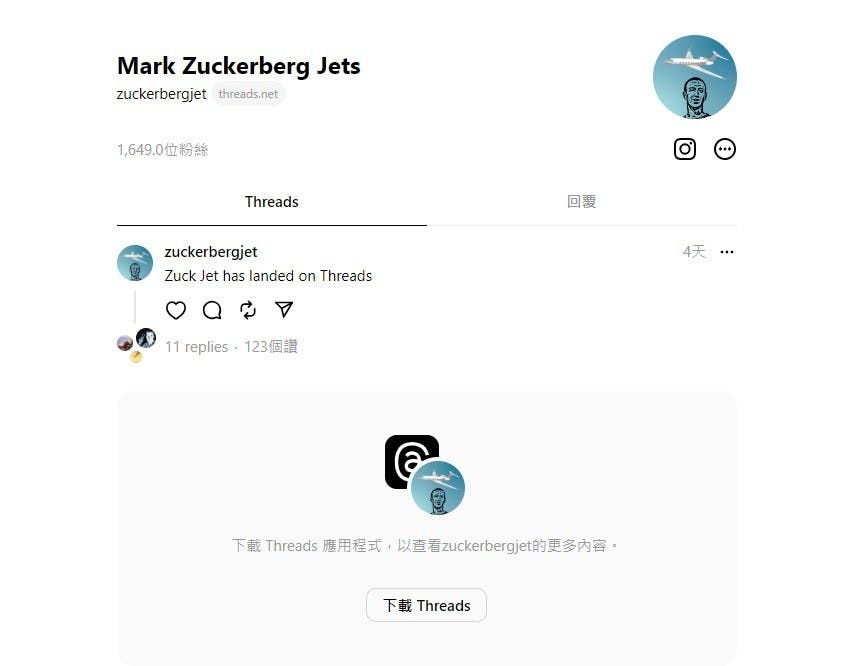Share the Zuck Jet post
The width and height of the screenshot is (853, 666).
[284, 310]
